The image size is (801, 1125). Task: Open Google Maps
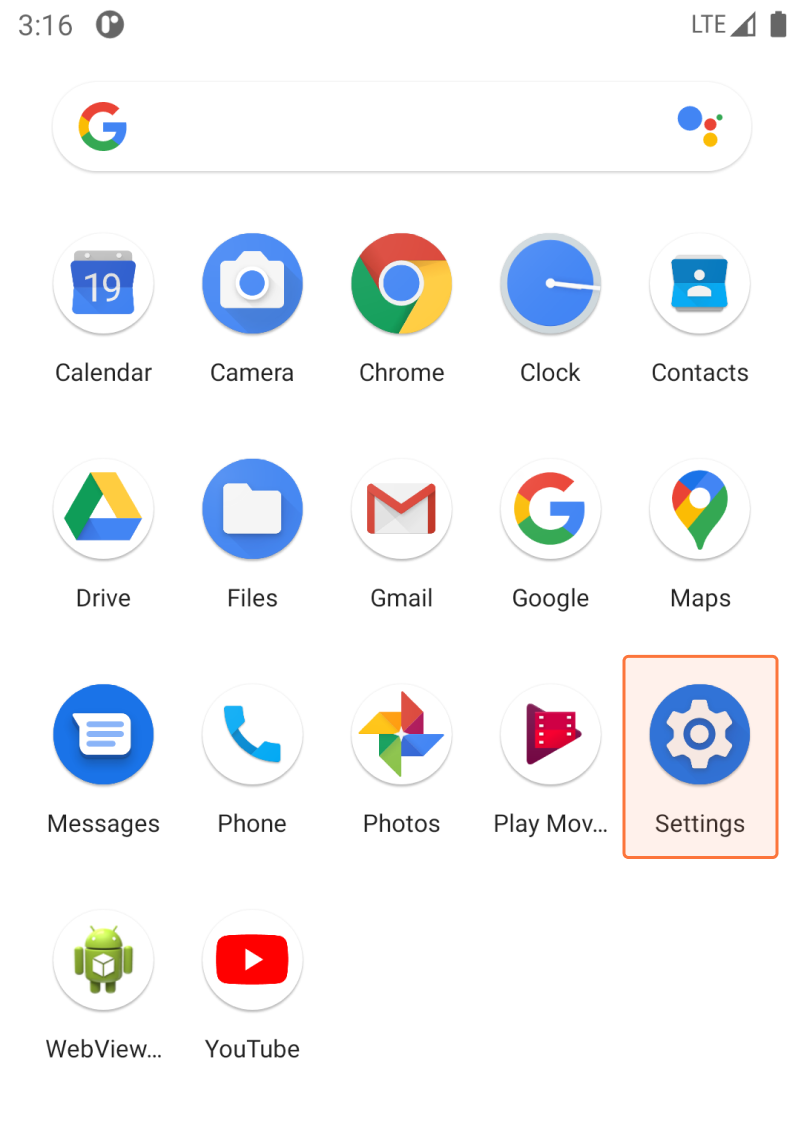click(x=699, y=509)
